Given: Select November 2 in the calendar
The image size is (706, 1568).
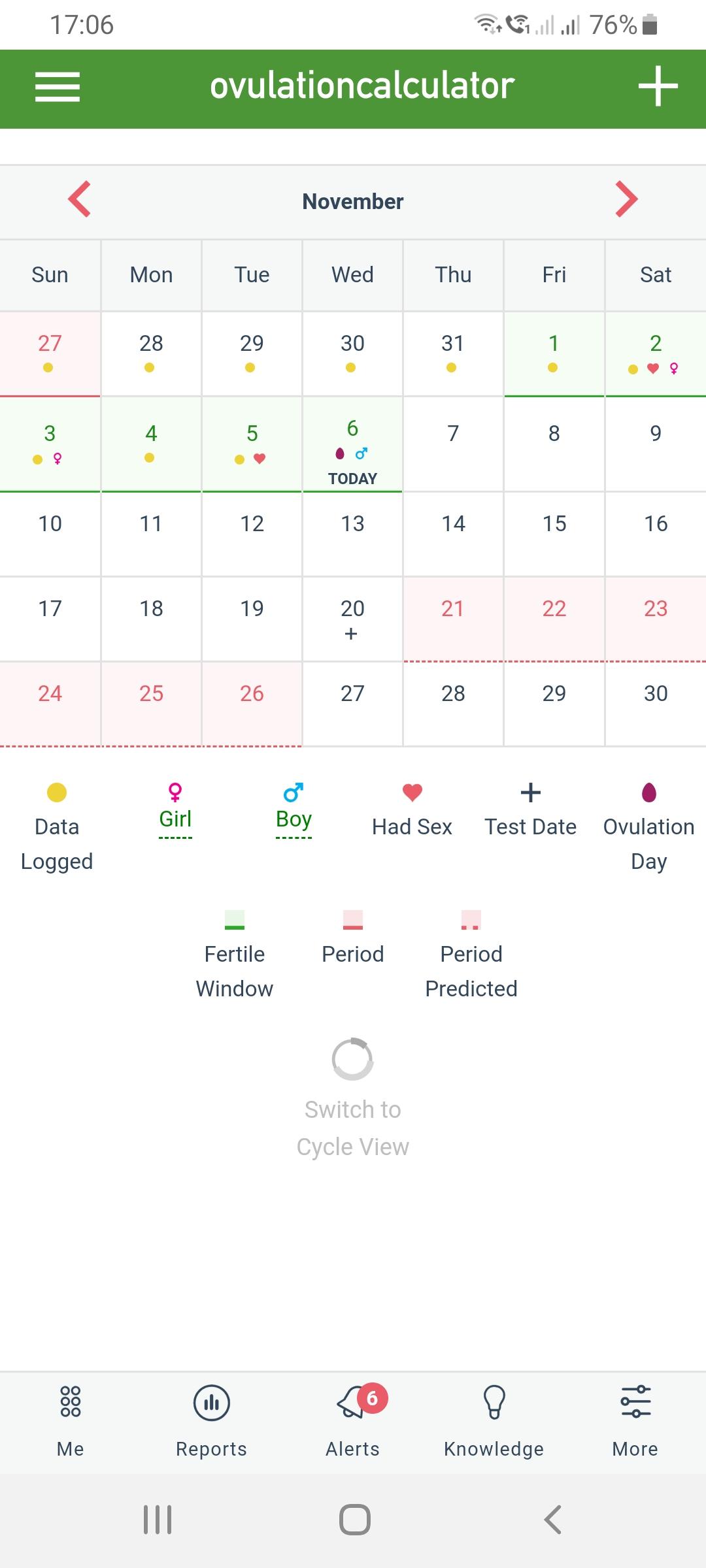Looking at the screenshot, I should [656, 353].
